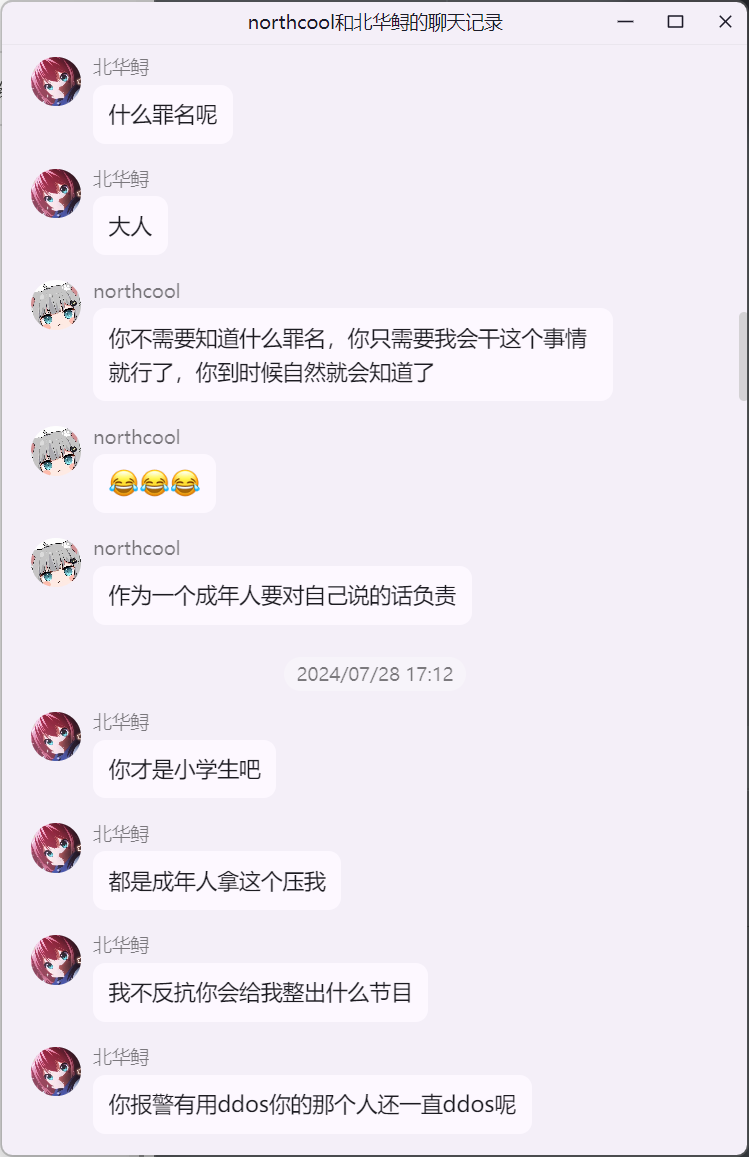The image size is (749, 1157).
Task: Open northcool's avatar beside the laughing emoji message
Action: pos(56,452)
